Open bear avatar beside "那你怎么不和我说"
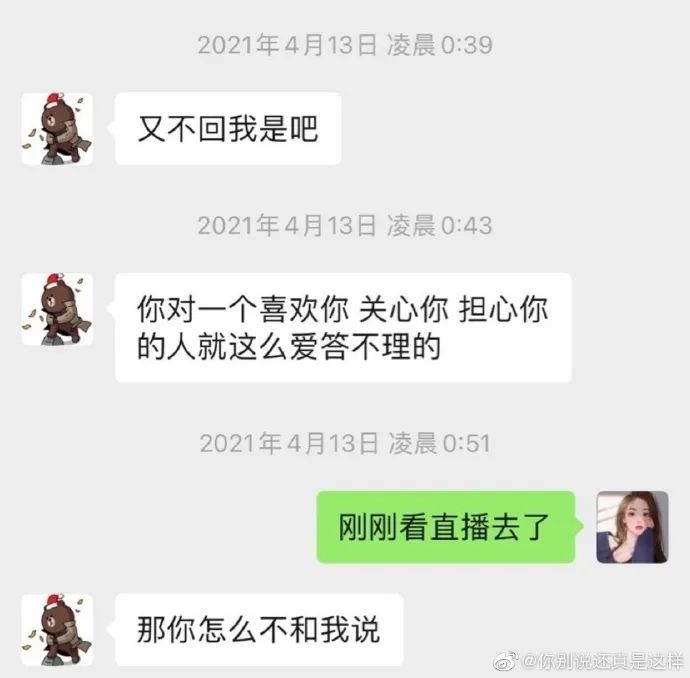 tap(57, 630)
